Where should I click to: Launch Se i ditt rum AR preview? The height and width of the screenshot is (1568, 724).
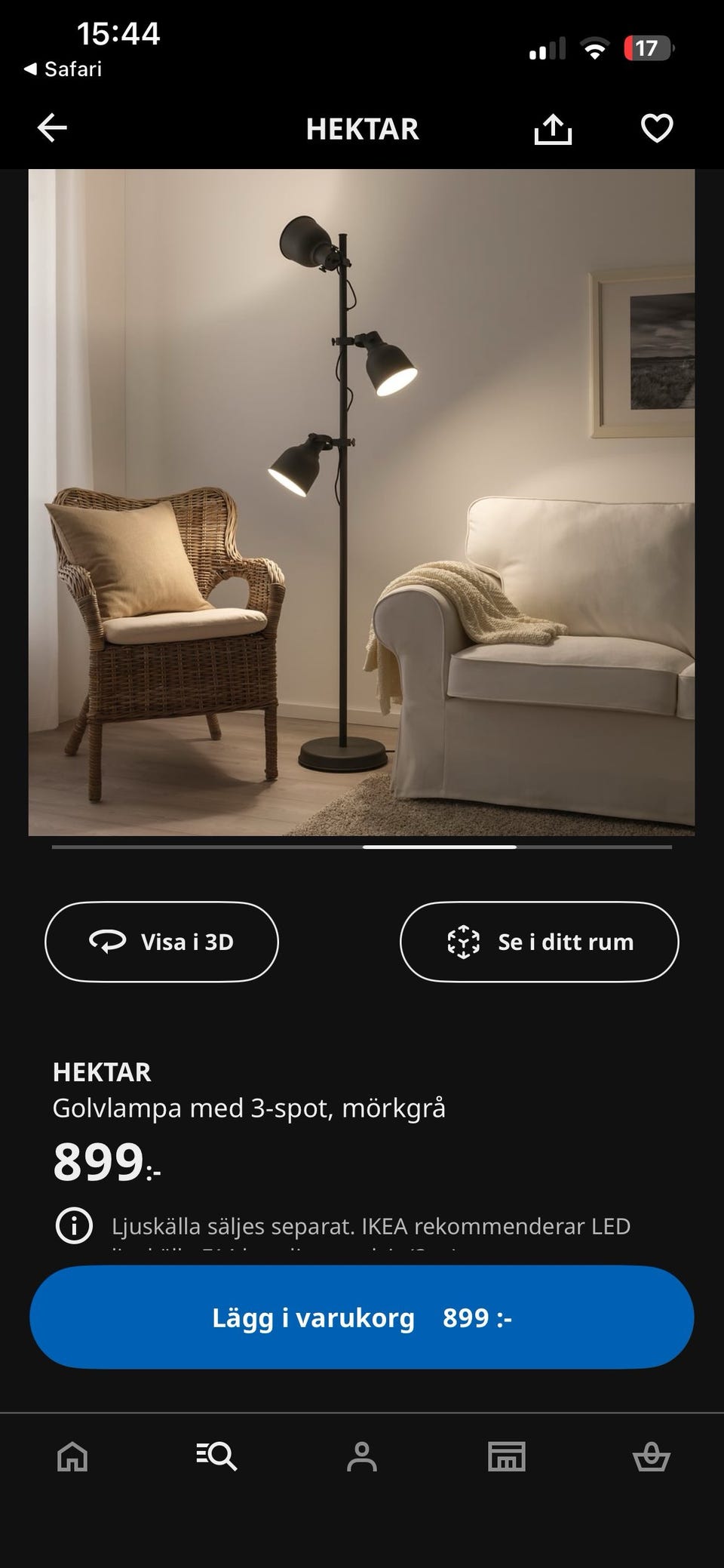[539, 942]
